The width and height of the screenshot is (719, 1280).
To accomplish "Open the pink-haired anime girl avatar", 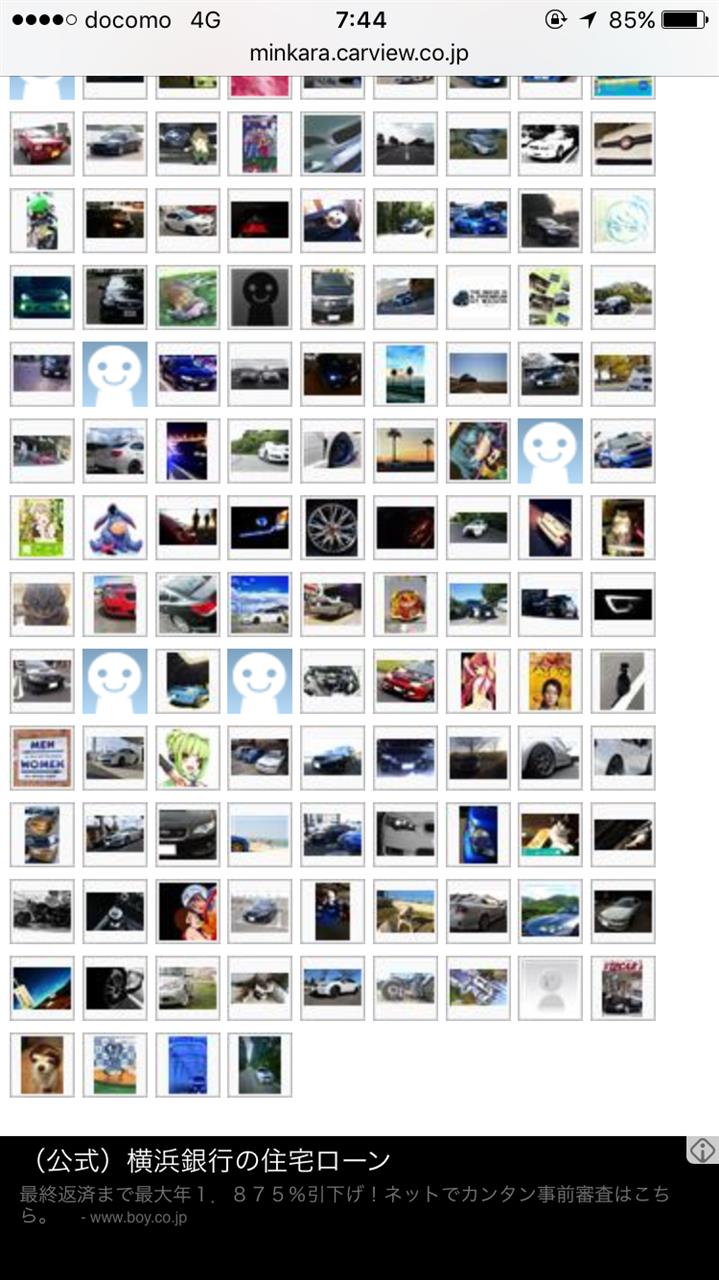I will point(478,681).
